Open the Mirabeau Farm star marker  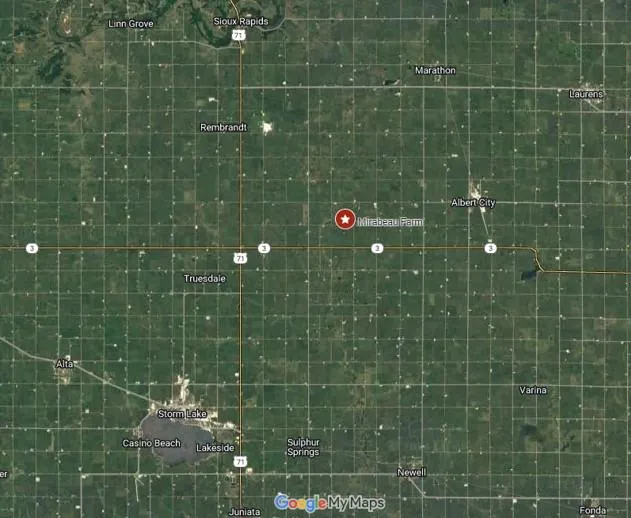[x=344, y=219]
